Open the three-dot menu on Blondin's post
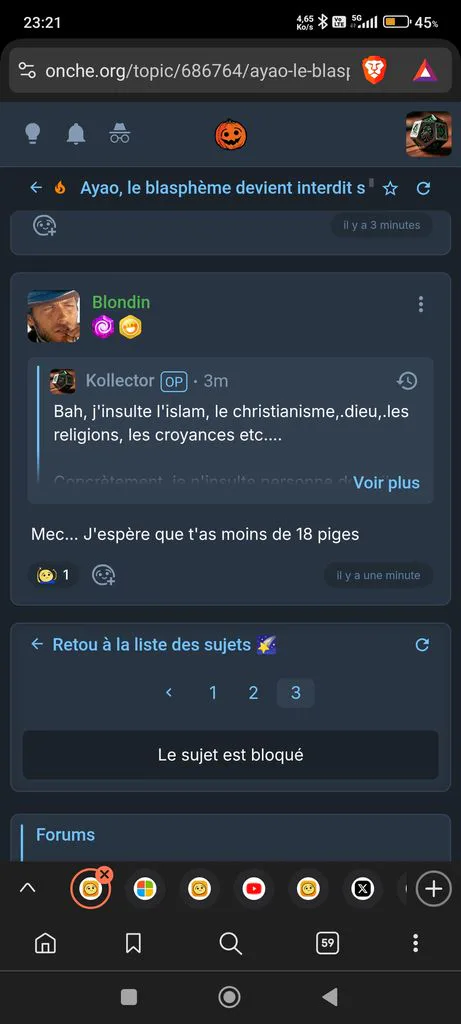This screenshot has width=461, height=1024. (x=421, y=304)
